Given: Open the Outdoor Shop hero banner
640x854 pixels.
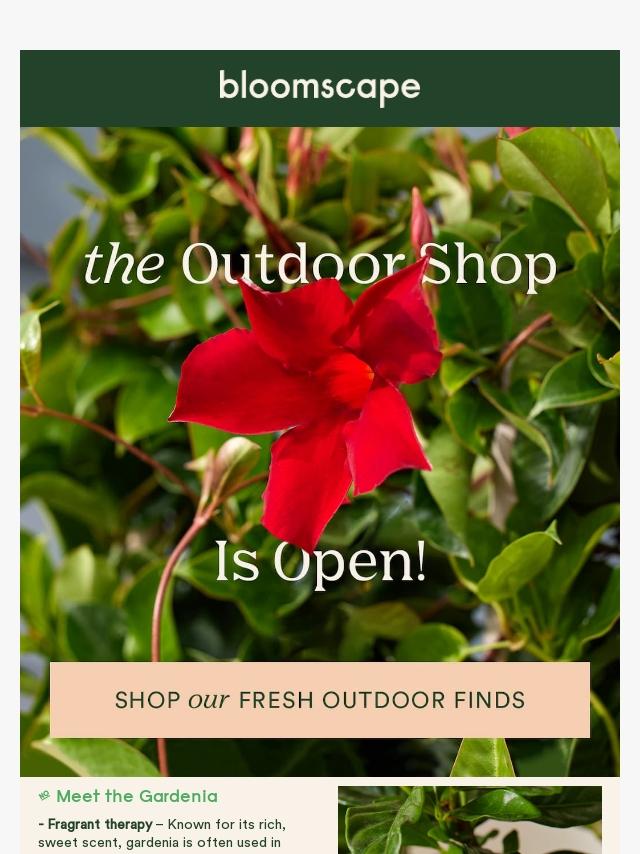Looking at the screenshot, I should tap(320, 400).
